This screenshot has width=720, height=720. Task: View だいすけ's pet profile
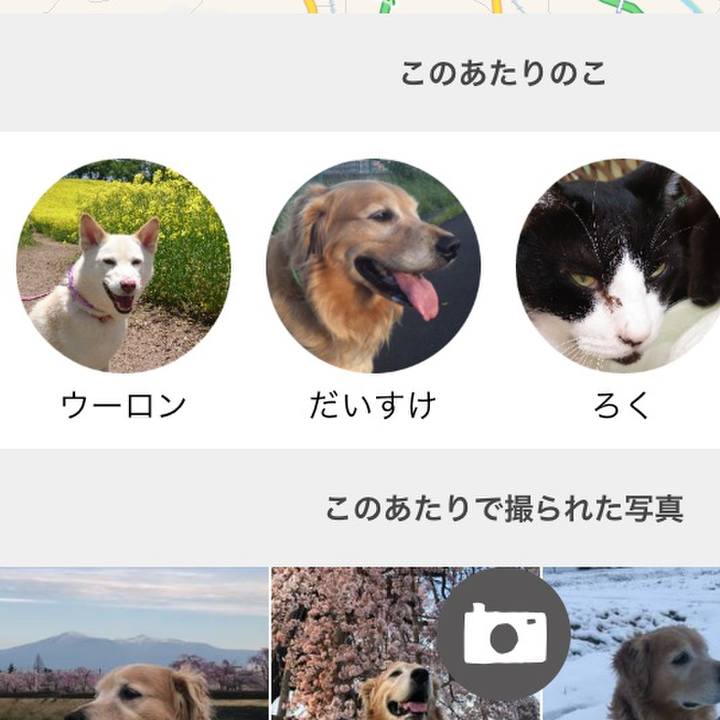pyautogui.click(x=373, y=265)
